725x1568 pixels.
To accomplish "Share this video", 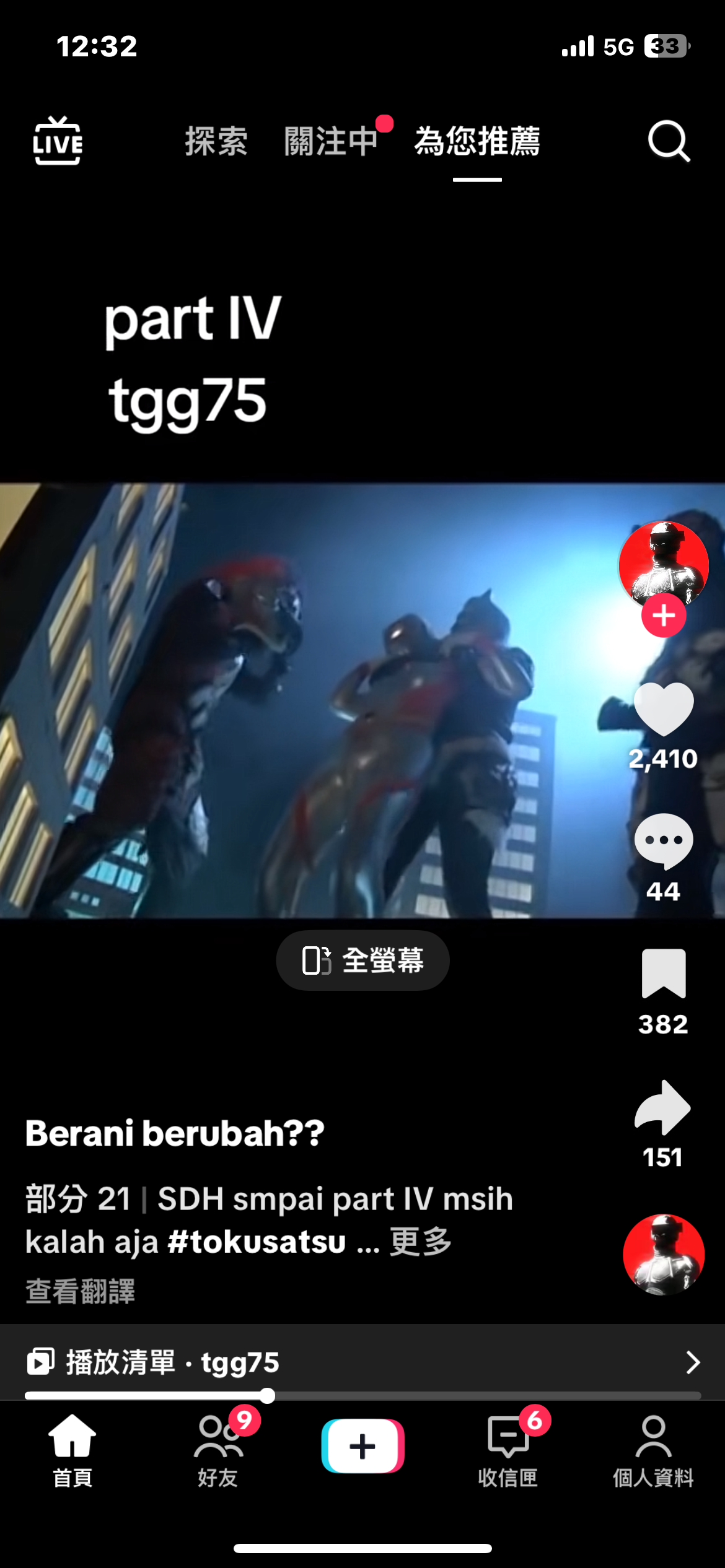I will pos(663,1108).
